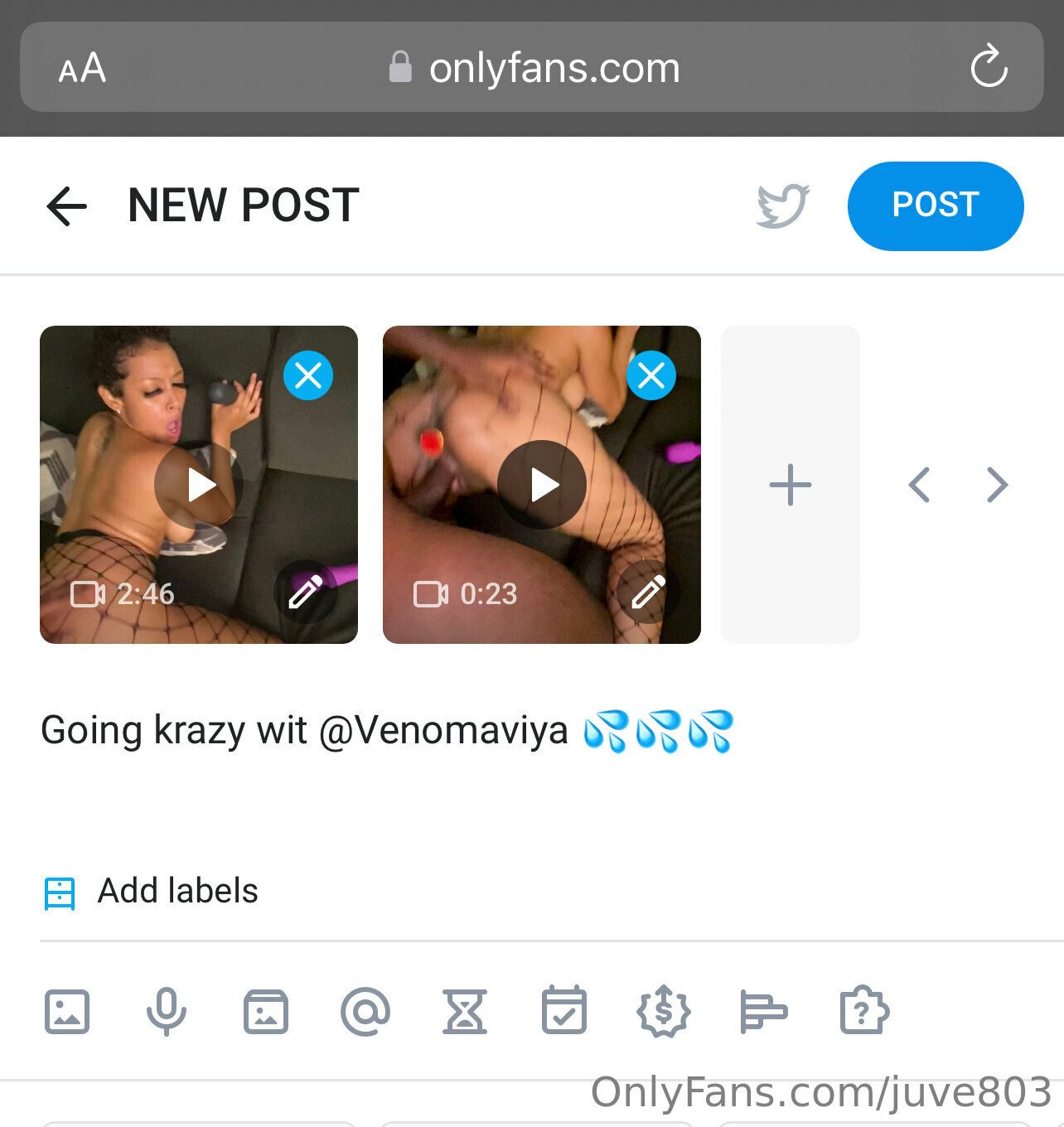Play the 2:46 video preview
Viewport: 1064px width, 1127px height.
point(199,485)
